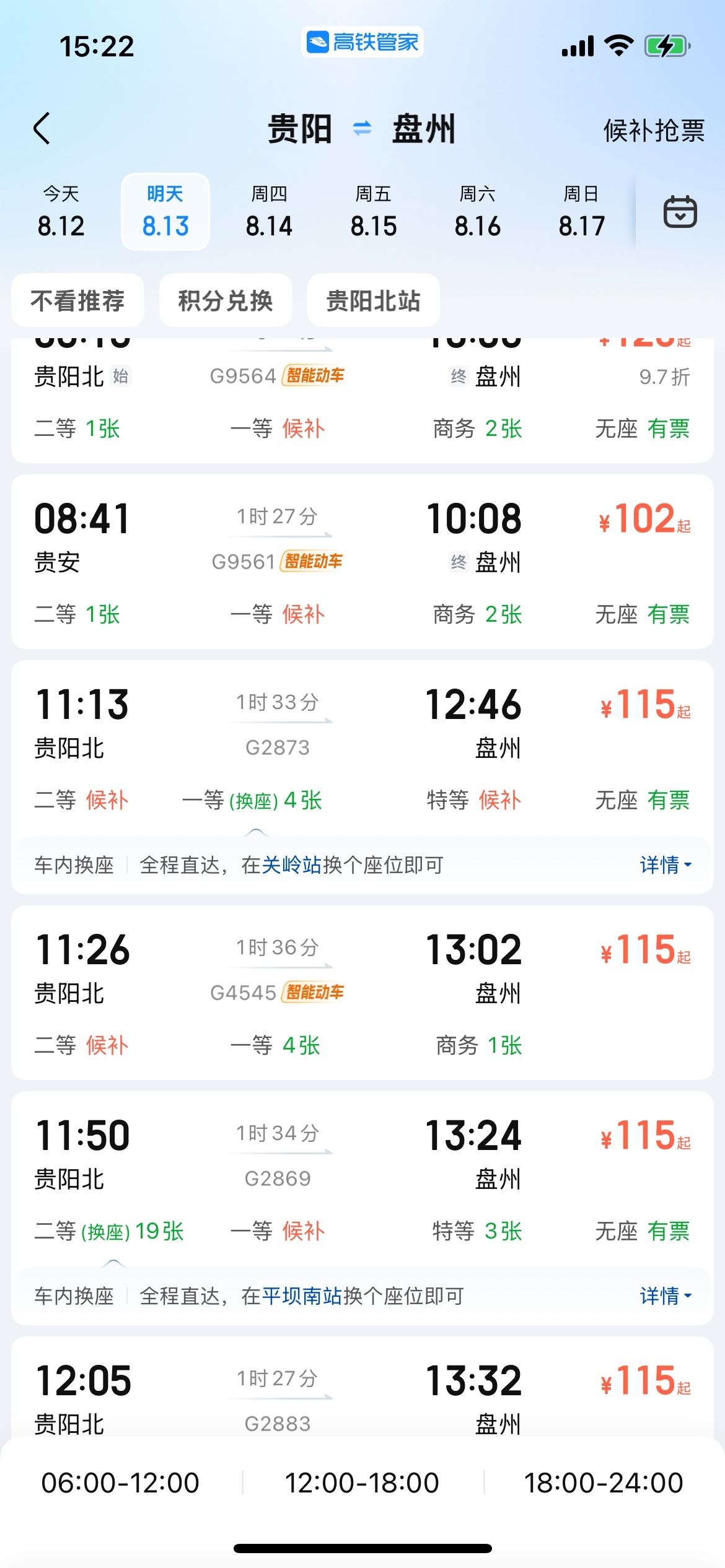The height and width of the screenshot is (1568, 725).
Task: Select Sunday 8.17 date
Action: pyautogui.click(x=581, y=212)
